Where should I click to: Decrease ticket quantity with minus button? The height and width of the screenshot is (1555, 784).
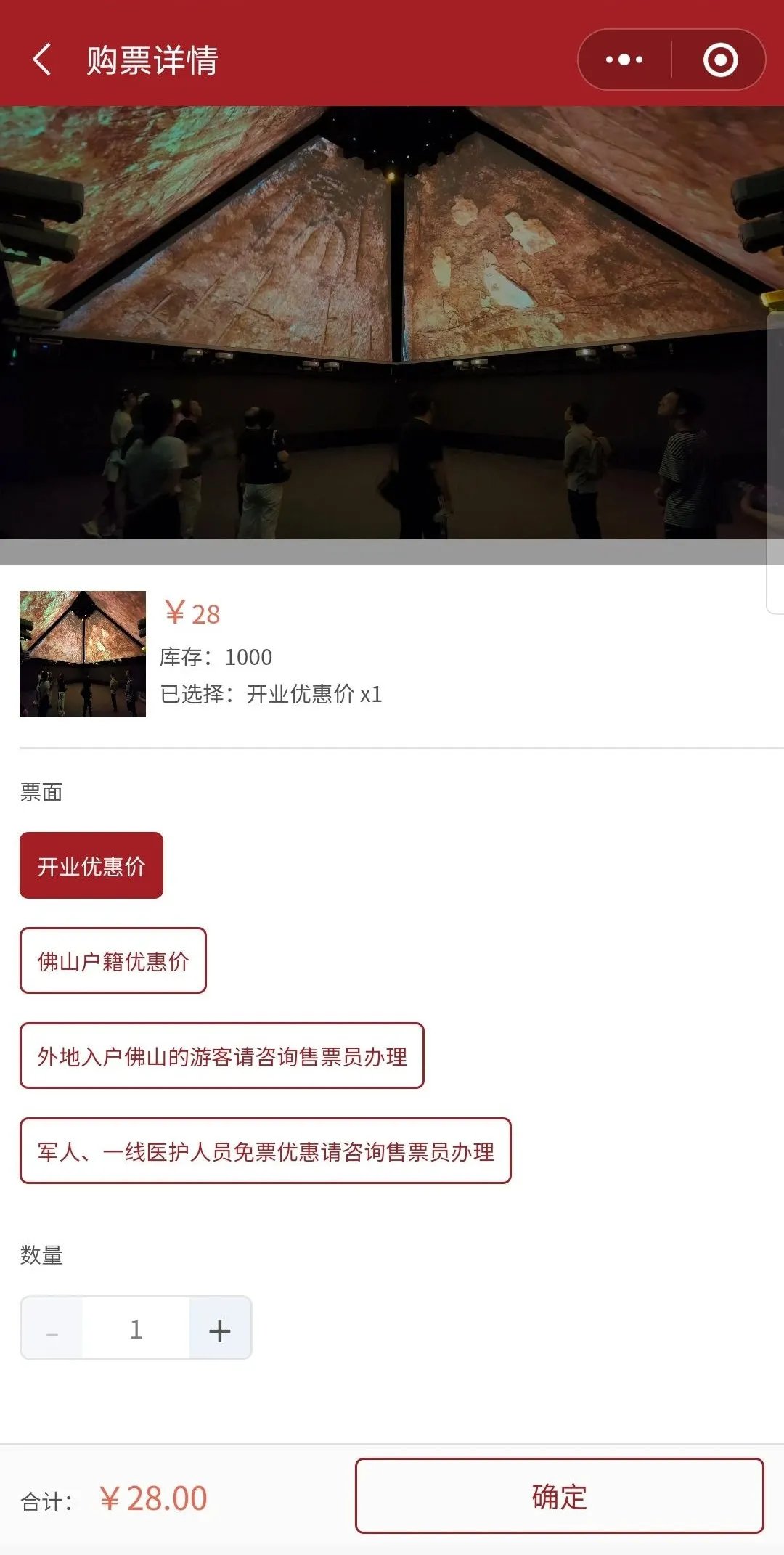pos(52,1329)
